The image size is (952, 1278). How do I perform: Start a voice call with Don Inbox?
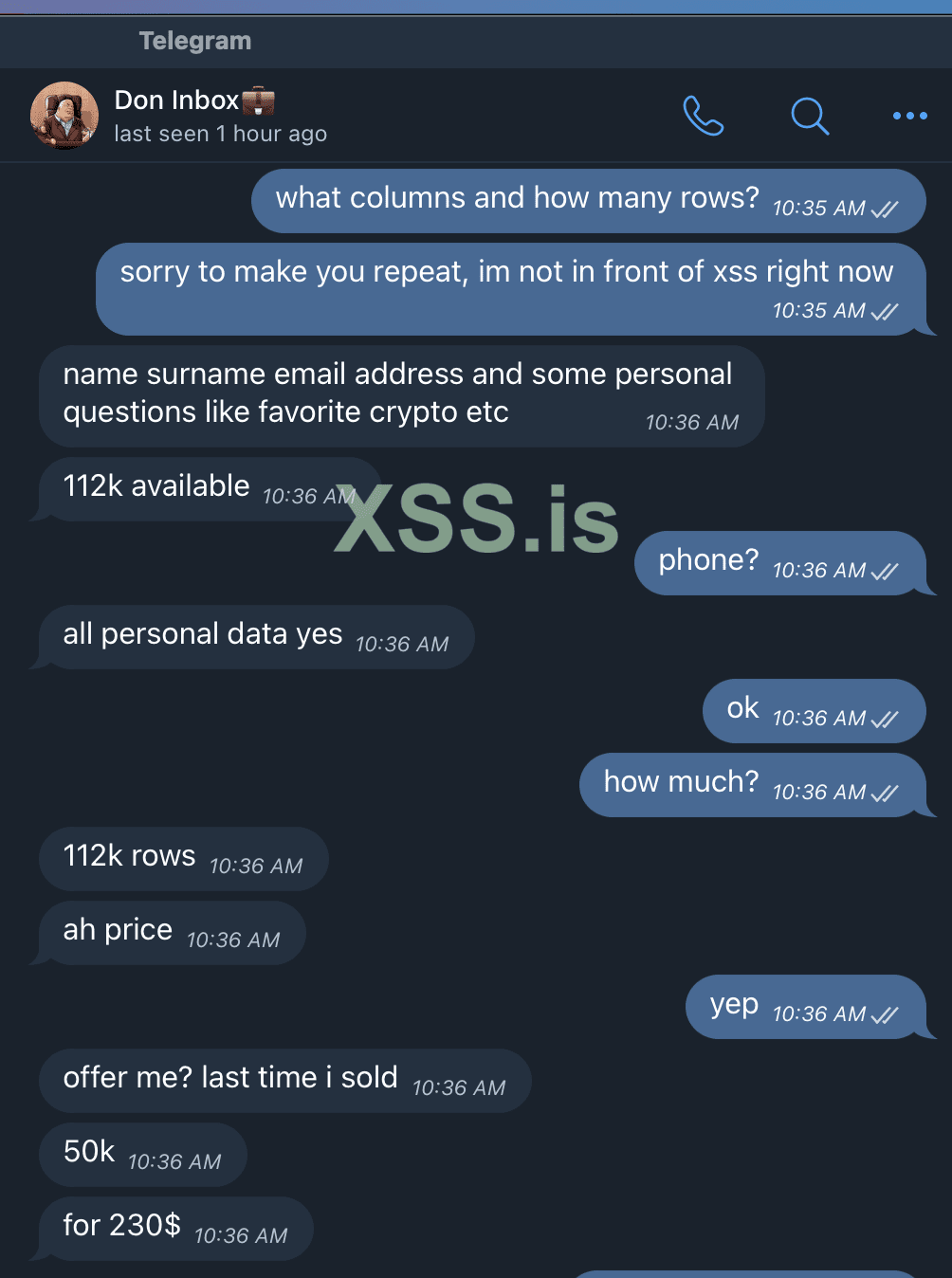pyautogui.click(x=703, y=116)
